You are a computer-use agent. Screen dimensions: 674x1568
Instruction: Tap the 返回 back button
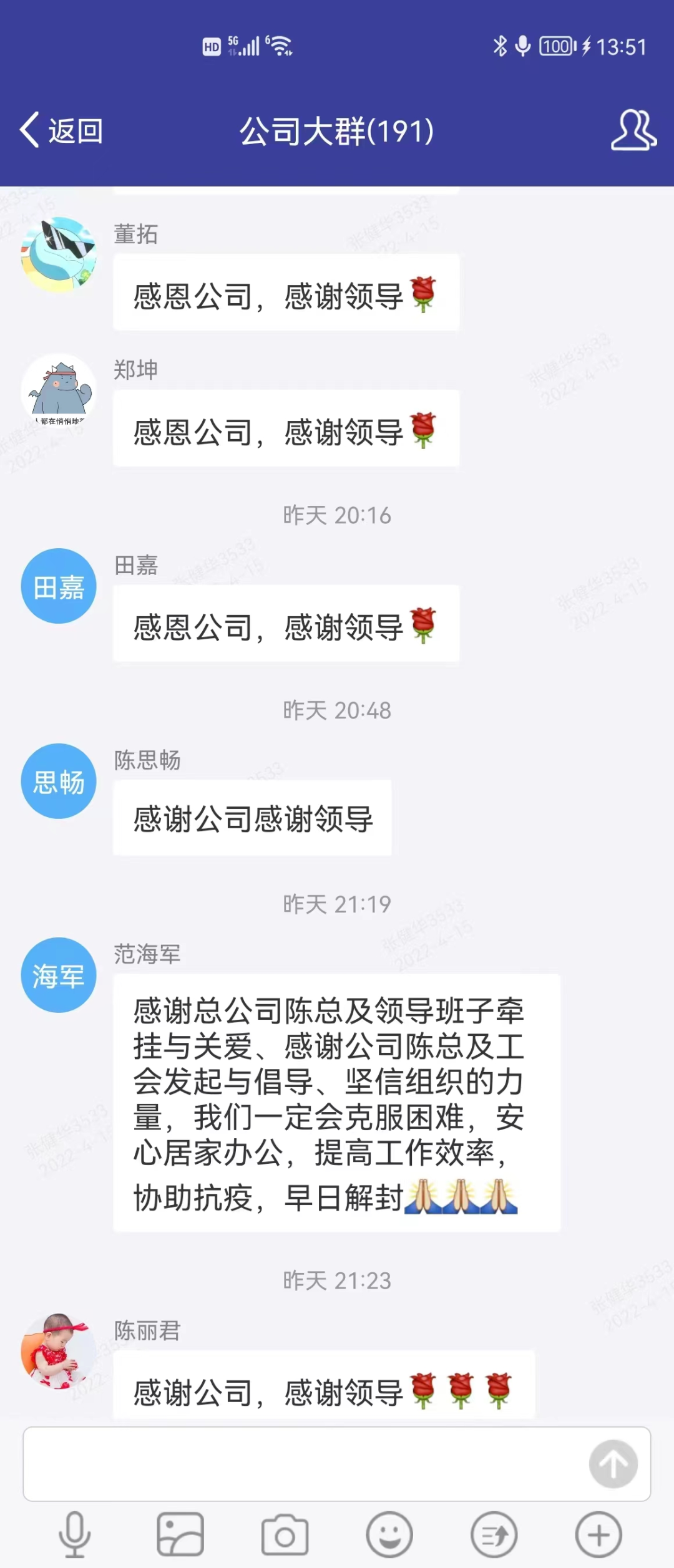tap(61, 130)
